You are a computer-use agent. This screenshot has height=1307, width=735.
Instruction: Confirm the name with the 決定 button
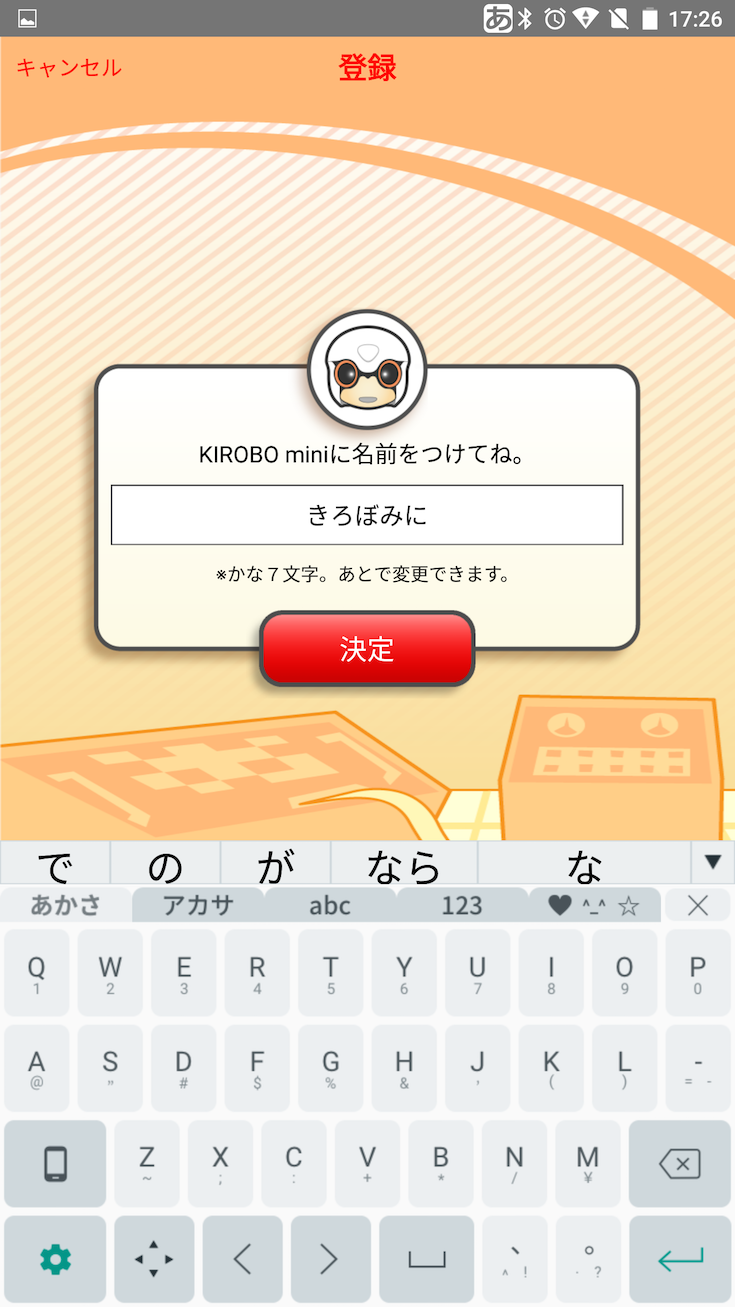pyautogui.click(x=367, y=649)
